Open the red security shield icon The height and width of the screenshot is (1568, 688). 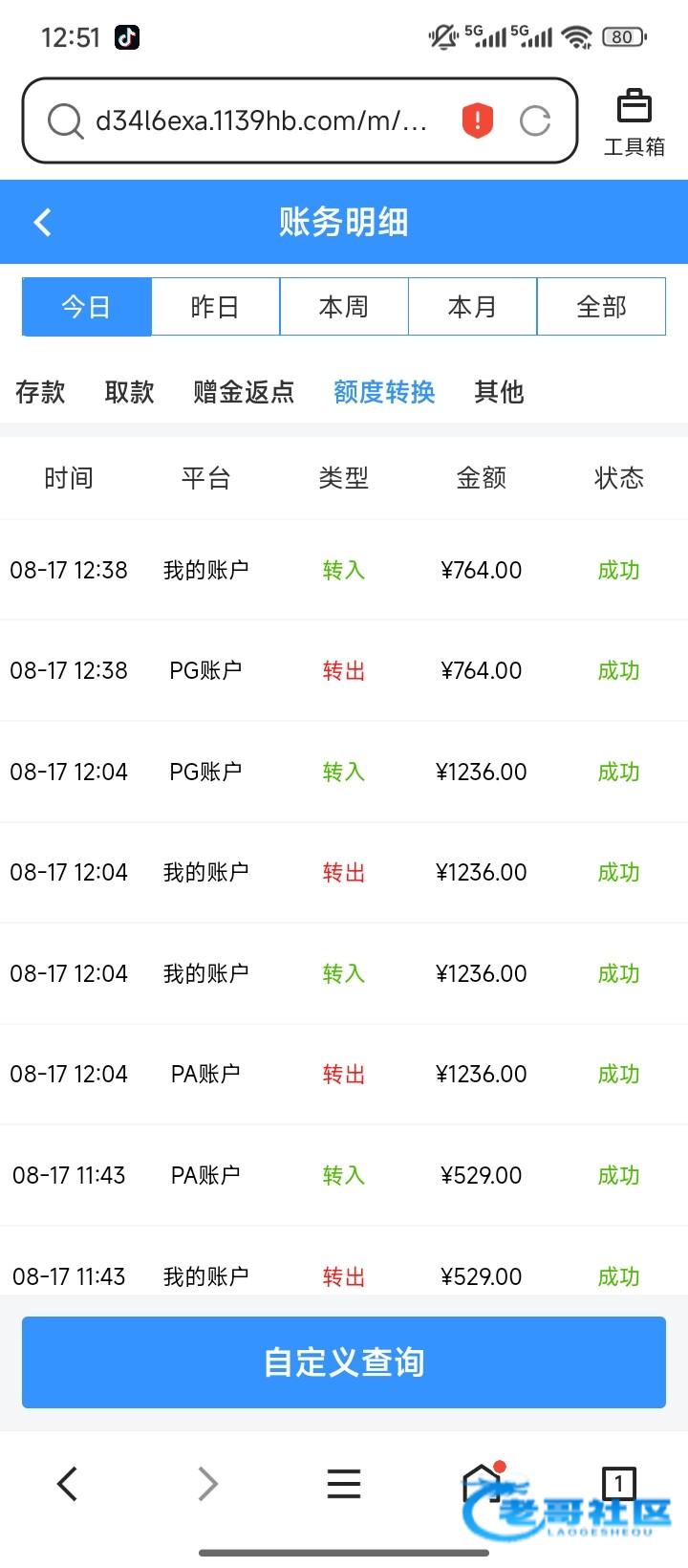pos(477,120)
